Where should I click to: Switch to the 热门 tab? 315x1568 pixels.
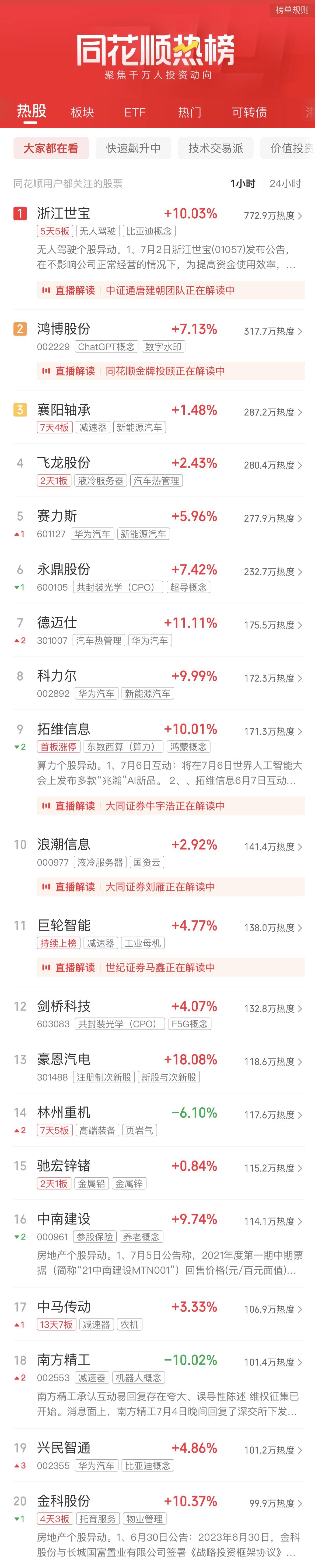189,112
